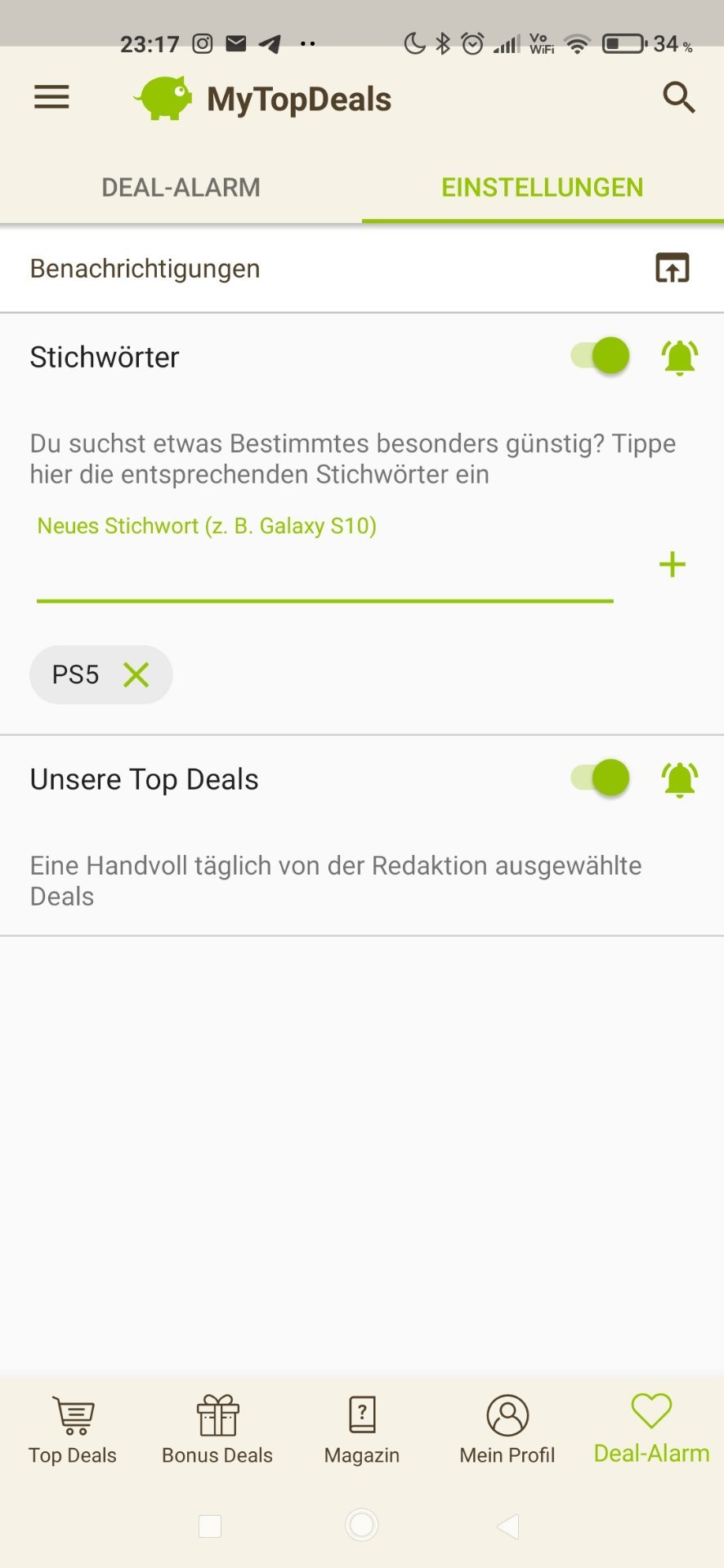Open the hamburger drawer menu

point(51,98)
